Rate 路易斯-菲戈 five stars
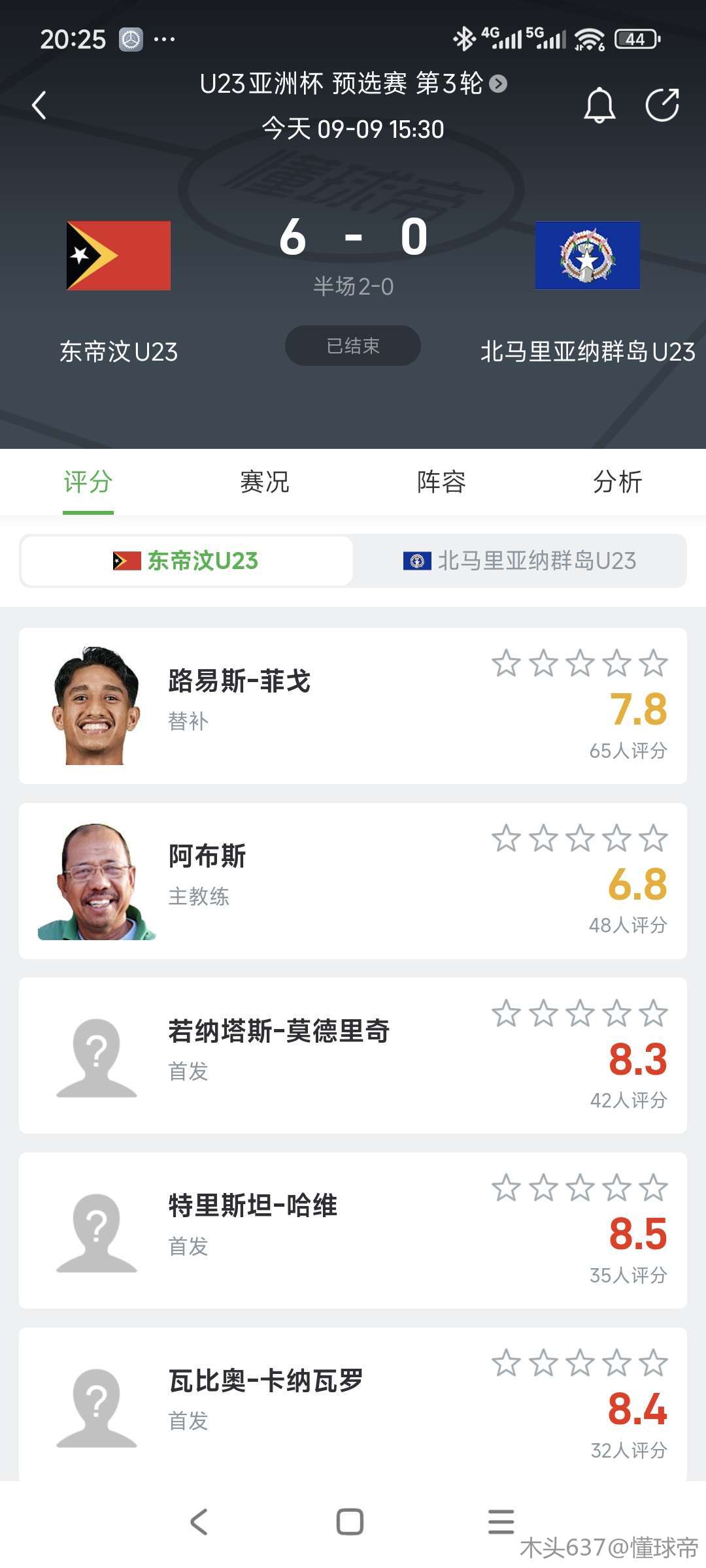Image resolution: width=706 pixels, height=1568 pixels. 653,664
